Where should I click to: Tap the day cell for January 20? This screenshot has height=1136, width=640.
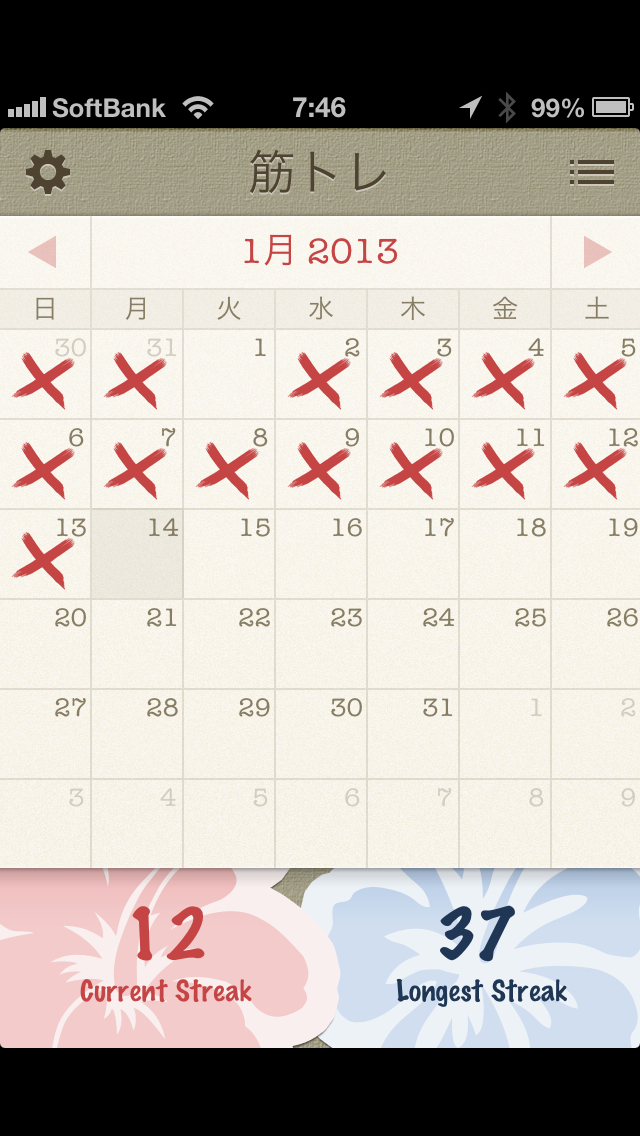coord(45,644)
